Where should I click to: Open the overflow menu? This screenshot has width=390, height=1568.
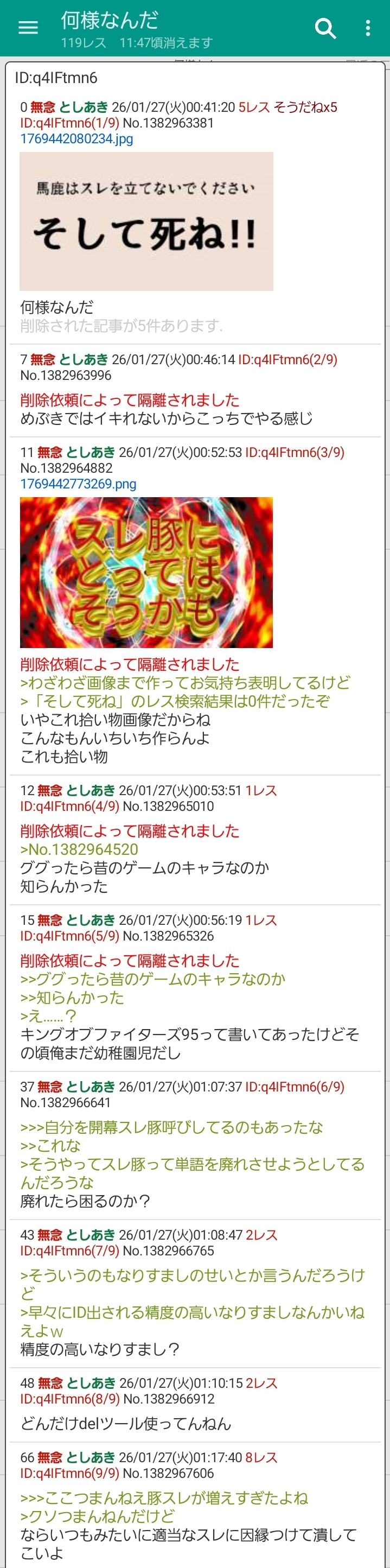pos(367,28)
